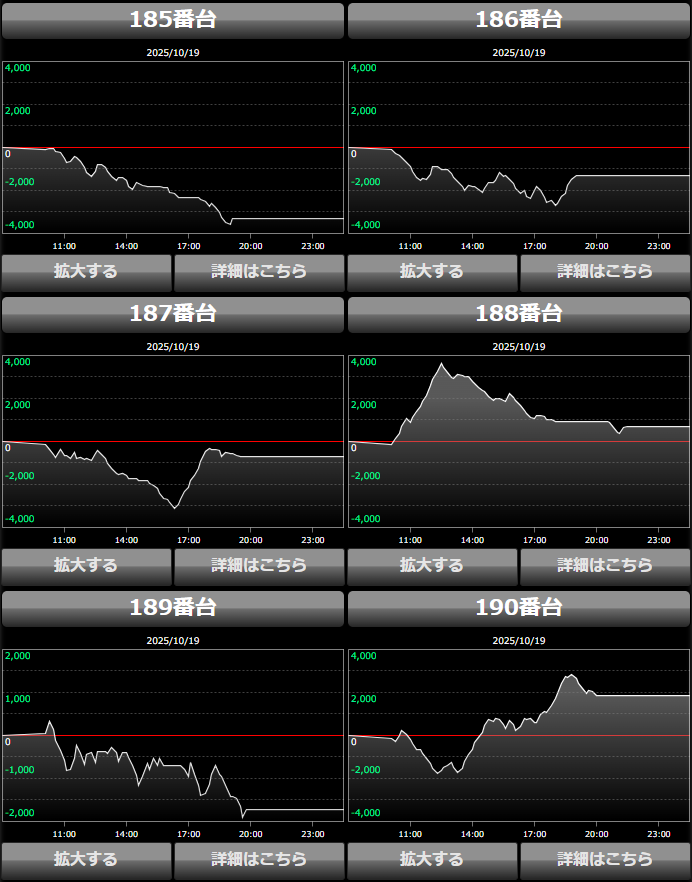Image resolution: width=692 pixels, height=882 pixels.
Task: View details via 詳細はこちら under 190番台
Action: tap(605, 859)
